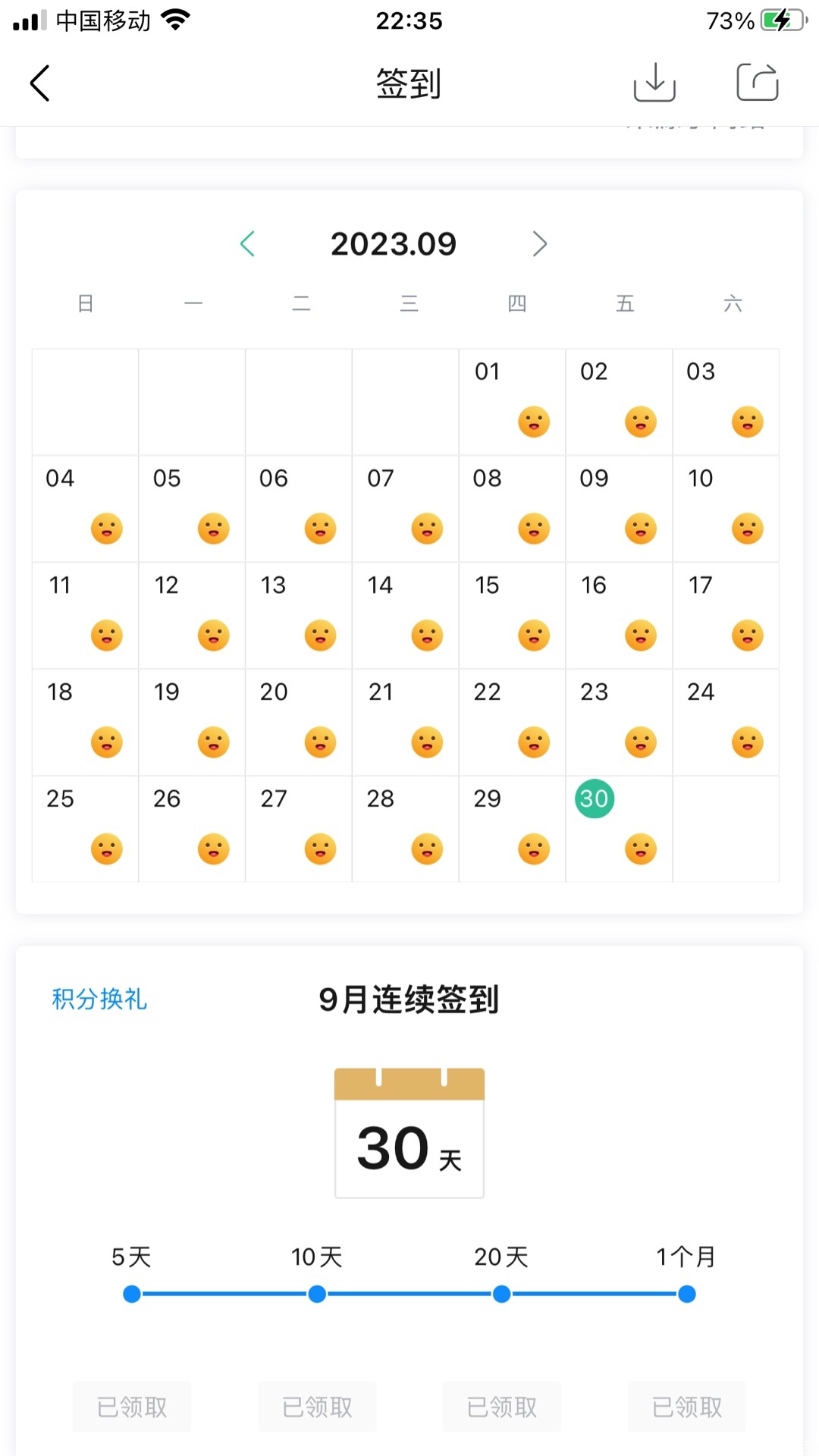Tap the 已领取 button under 20天
The image size is (819, 1456).
pos(502,1407)
